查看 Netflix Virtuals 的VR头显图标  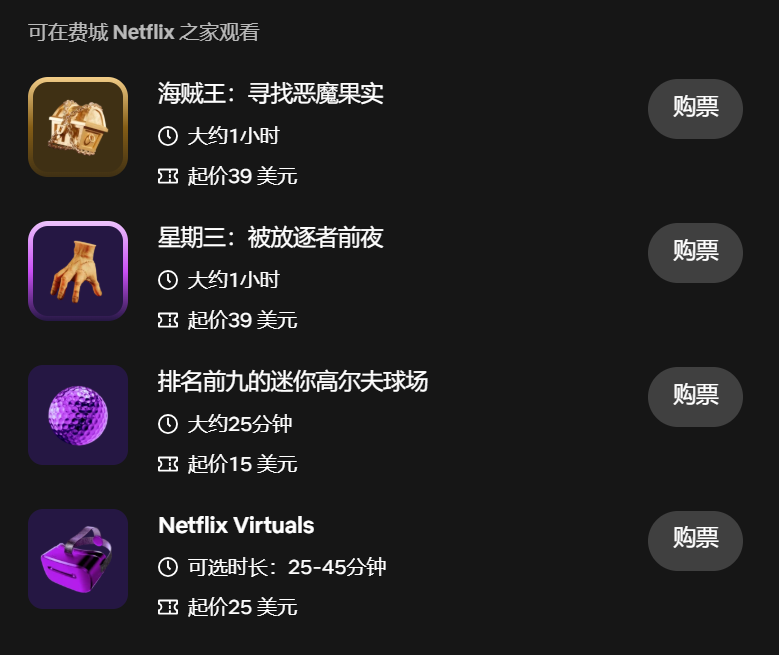78,559
